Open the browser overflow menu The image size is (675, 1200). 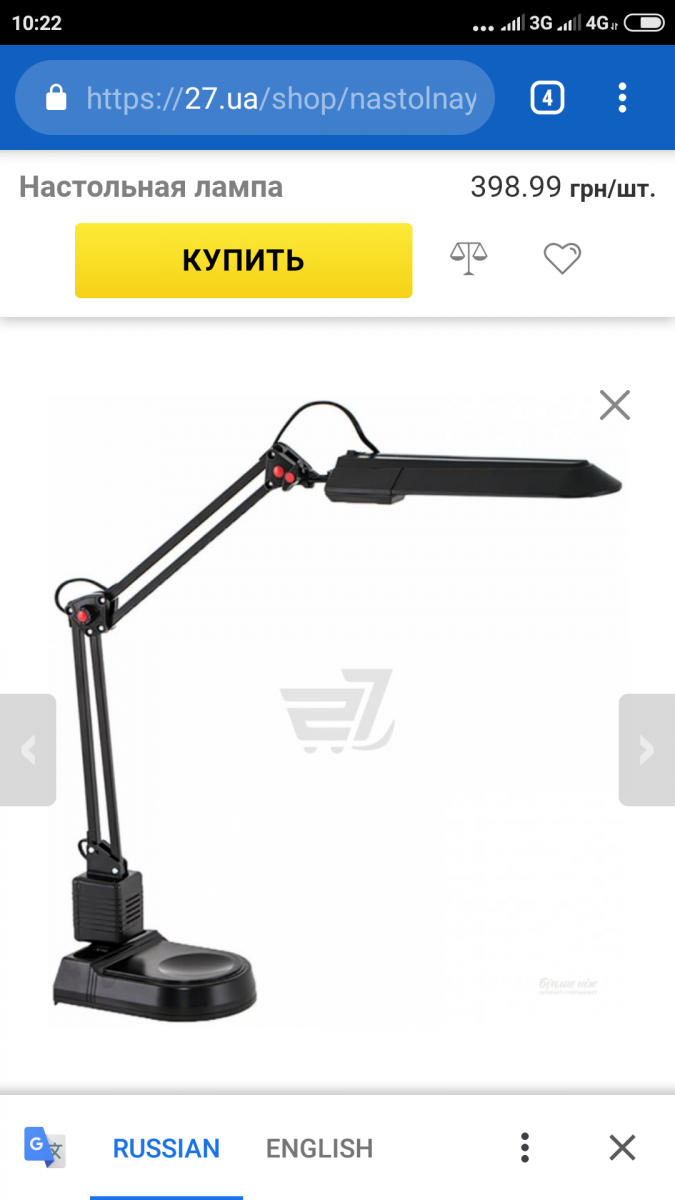622,98
